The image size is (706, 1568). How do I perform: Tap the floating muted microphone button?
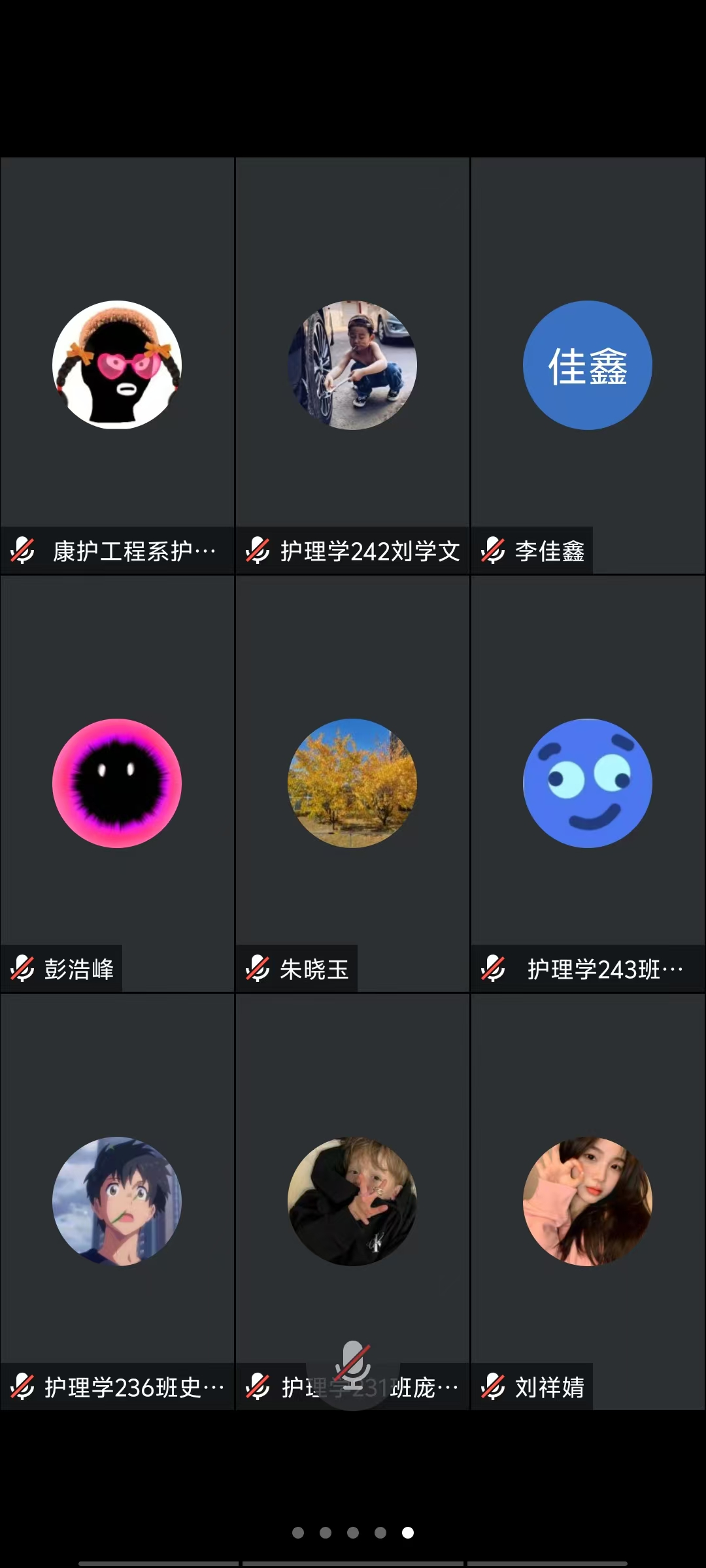click(353, 1364)
